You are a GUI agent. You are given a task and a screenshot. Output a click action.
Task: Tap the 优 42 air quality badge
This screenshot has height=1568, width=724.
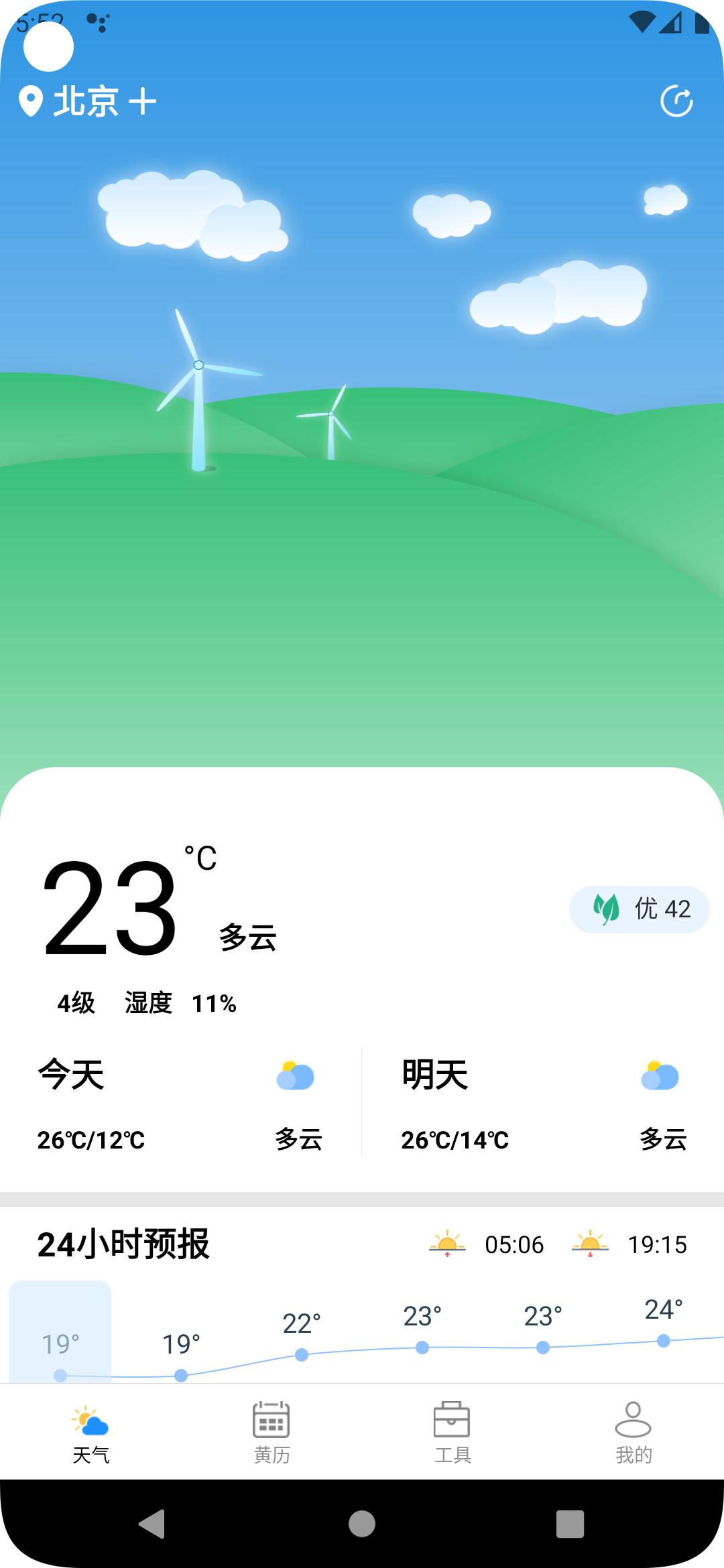click(640, 909)
